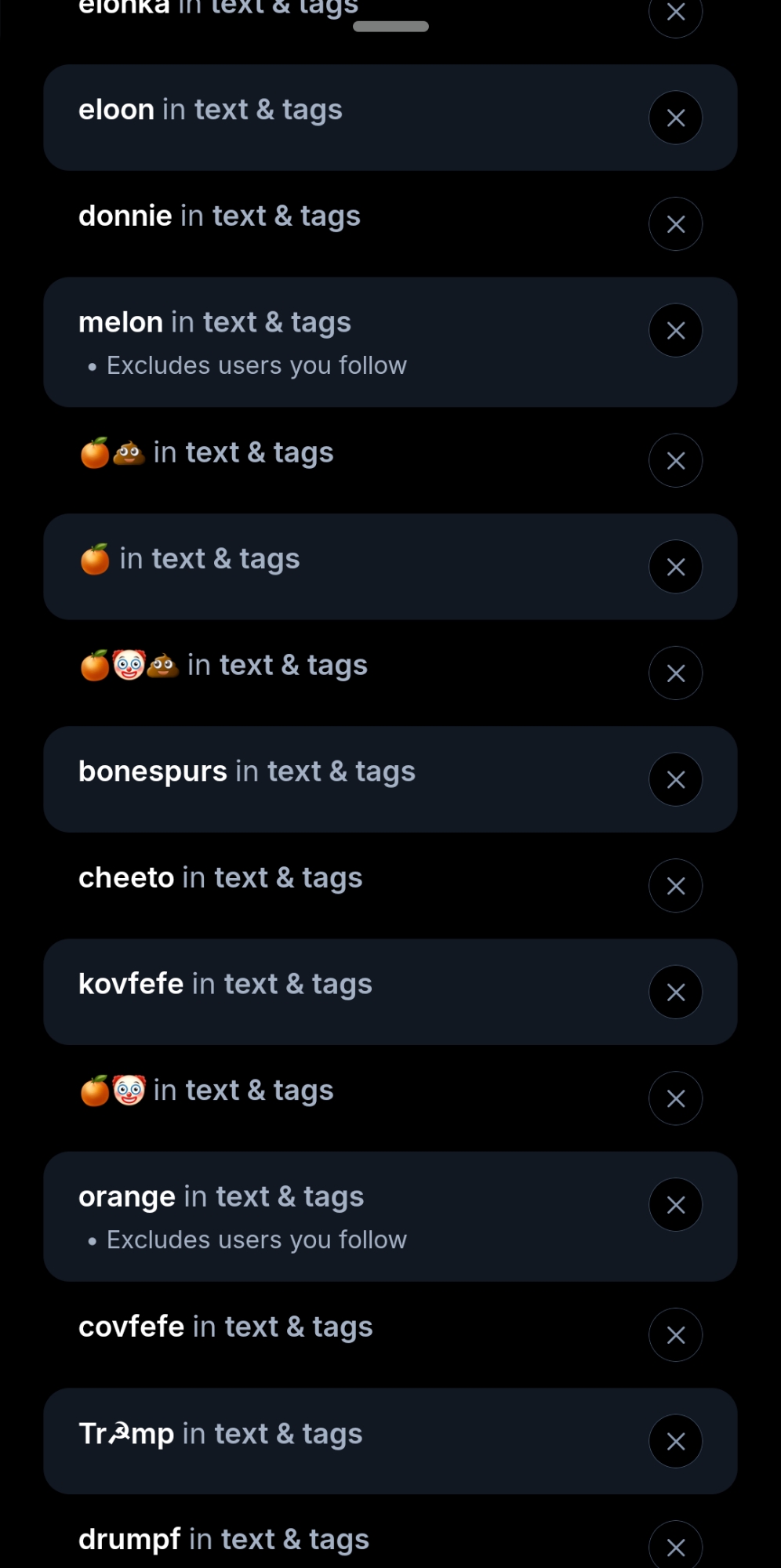The width and height of the screenshot is (781, 1568).
Task: Remove the Tr☭mp muted word
Action: (x=675, y=1441)
